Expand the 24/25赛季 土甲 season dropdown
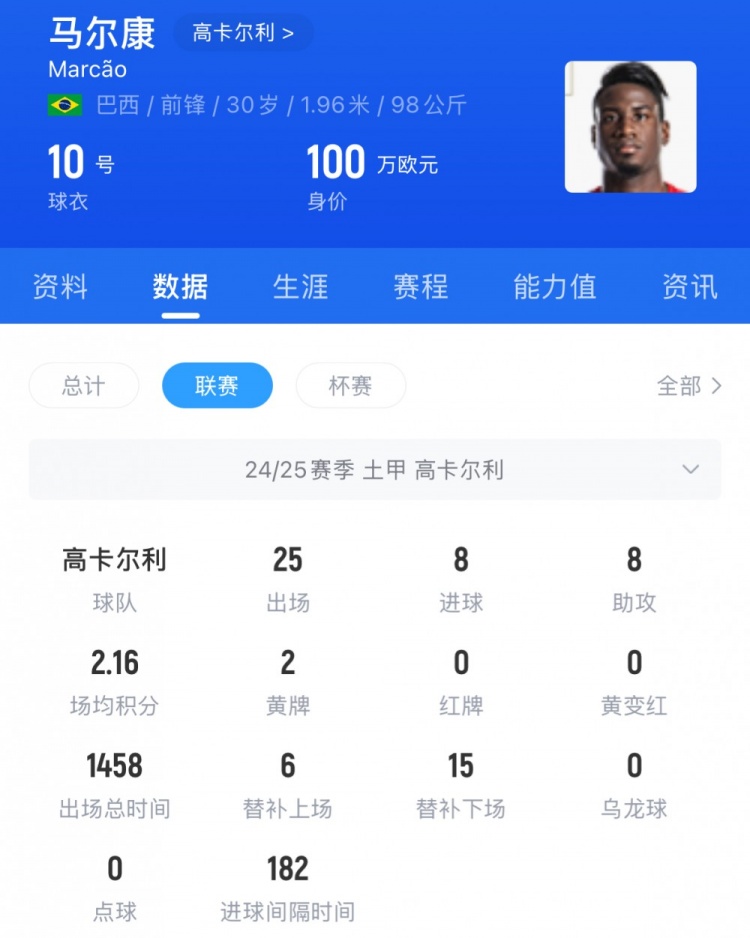The image size is (750, 938). 375,469
